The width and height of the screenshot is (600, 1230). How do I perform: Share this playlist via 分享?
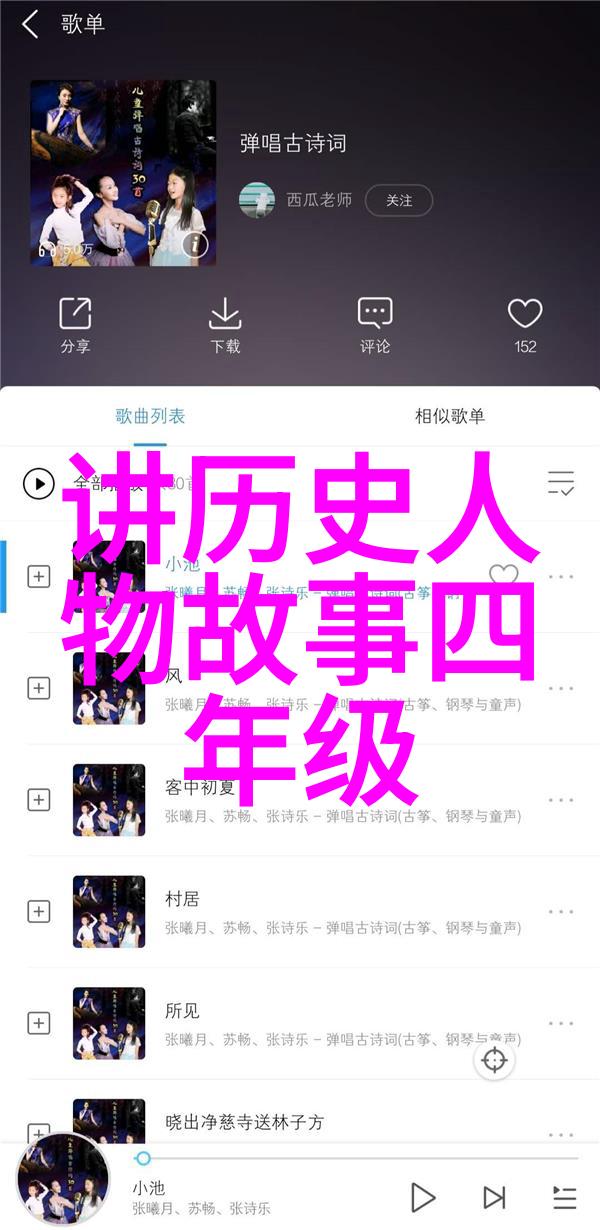point(75,325)
